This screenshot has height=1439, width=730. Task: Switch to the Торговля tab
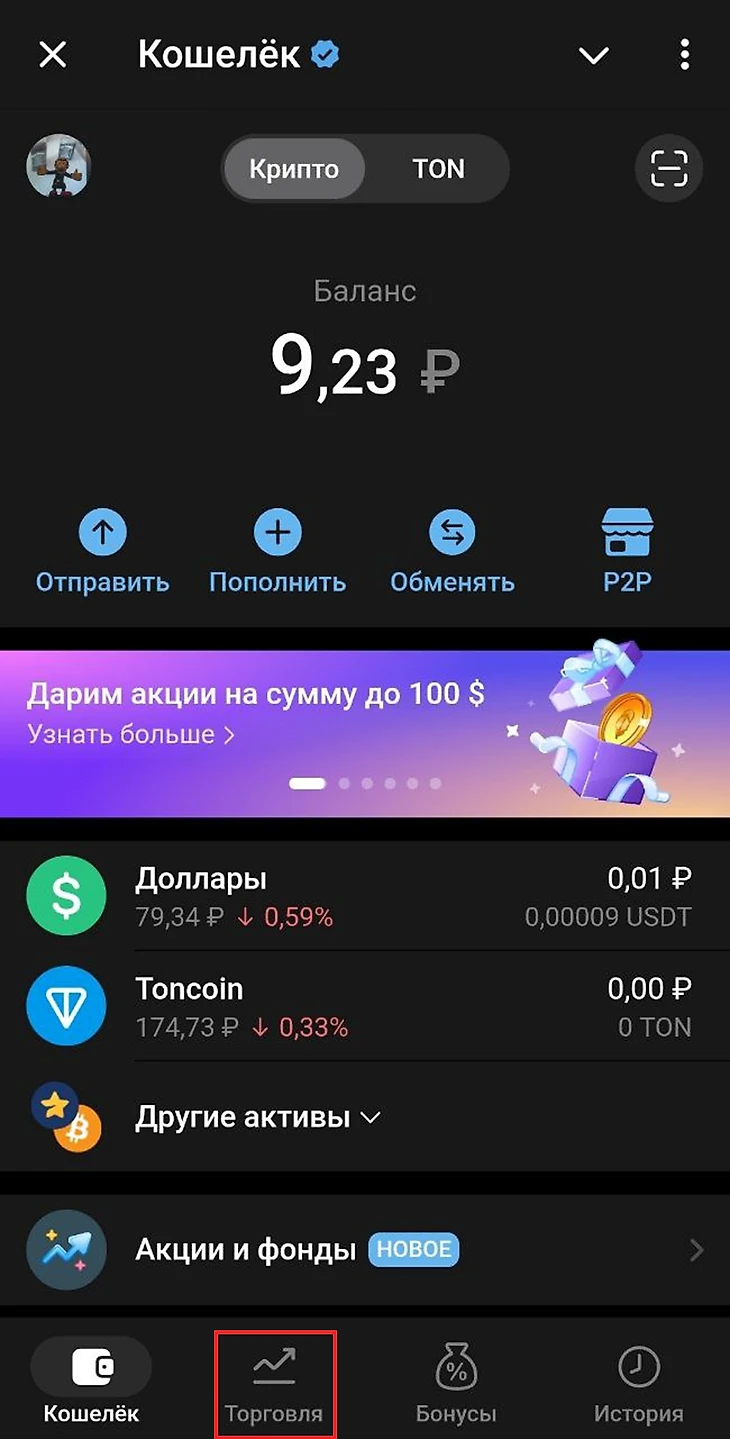[x=275, y=1384]
